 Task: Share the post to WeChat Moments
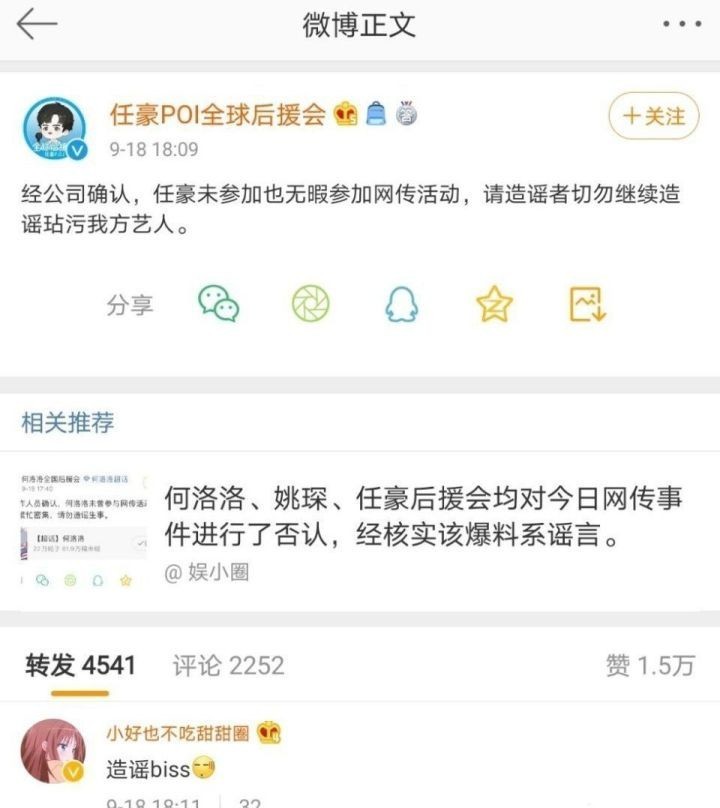[310, 304]
